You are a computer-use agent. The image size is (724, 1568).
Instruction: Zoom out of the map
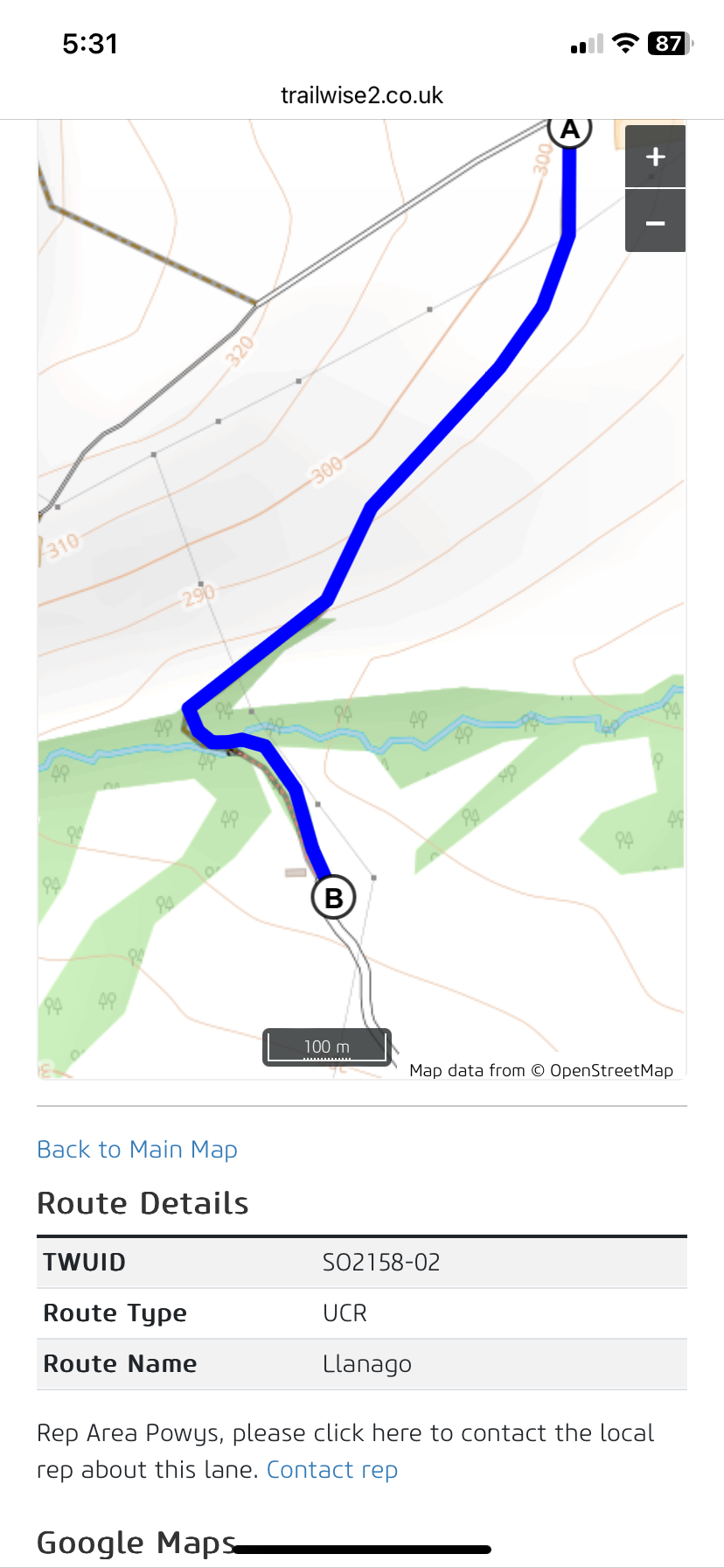point(655,223)
